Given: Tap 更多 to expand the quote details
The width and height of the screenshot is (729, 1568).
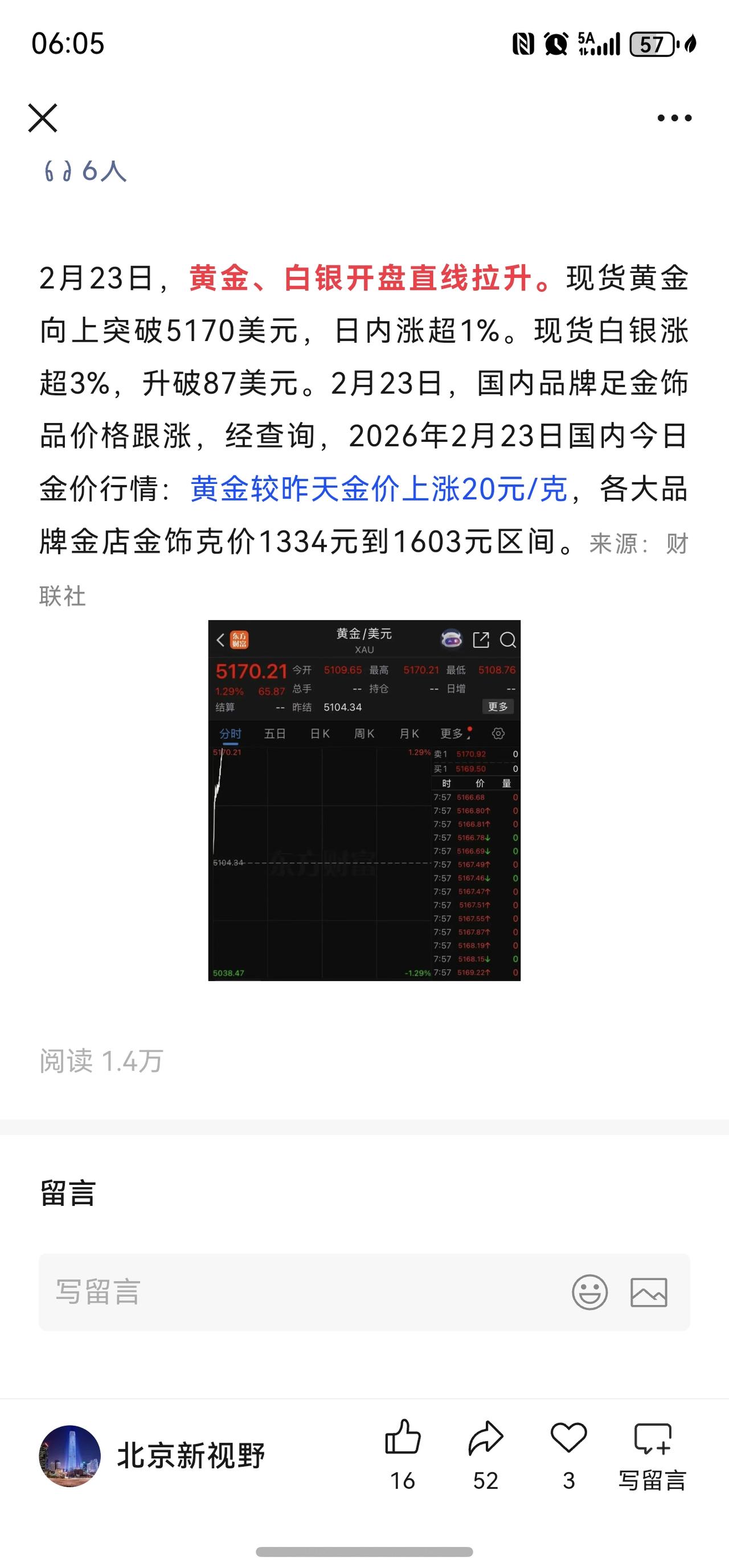Looking at the screenshot, I should click(x=497, y=707).
